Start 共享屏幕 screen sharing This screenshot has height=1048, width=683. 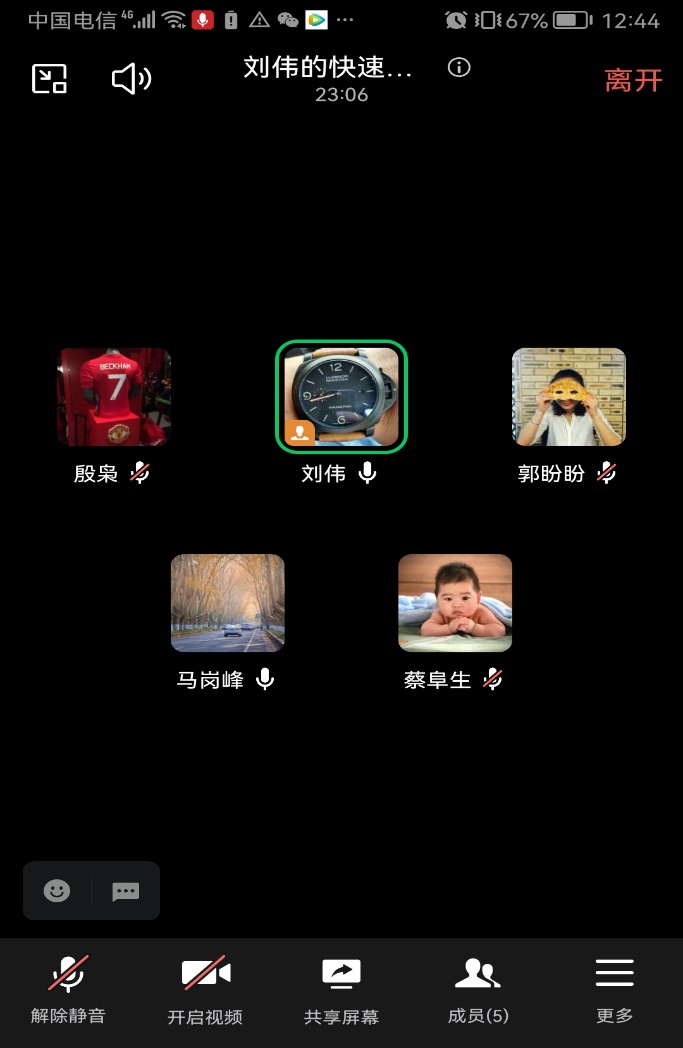point(341,988)
